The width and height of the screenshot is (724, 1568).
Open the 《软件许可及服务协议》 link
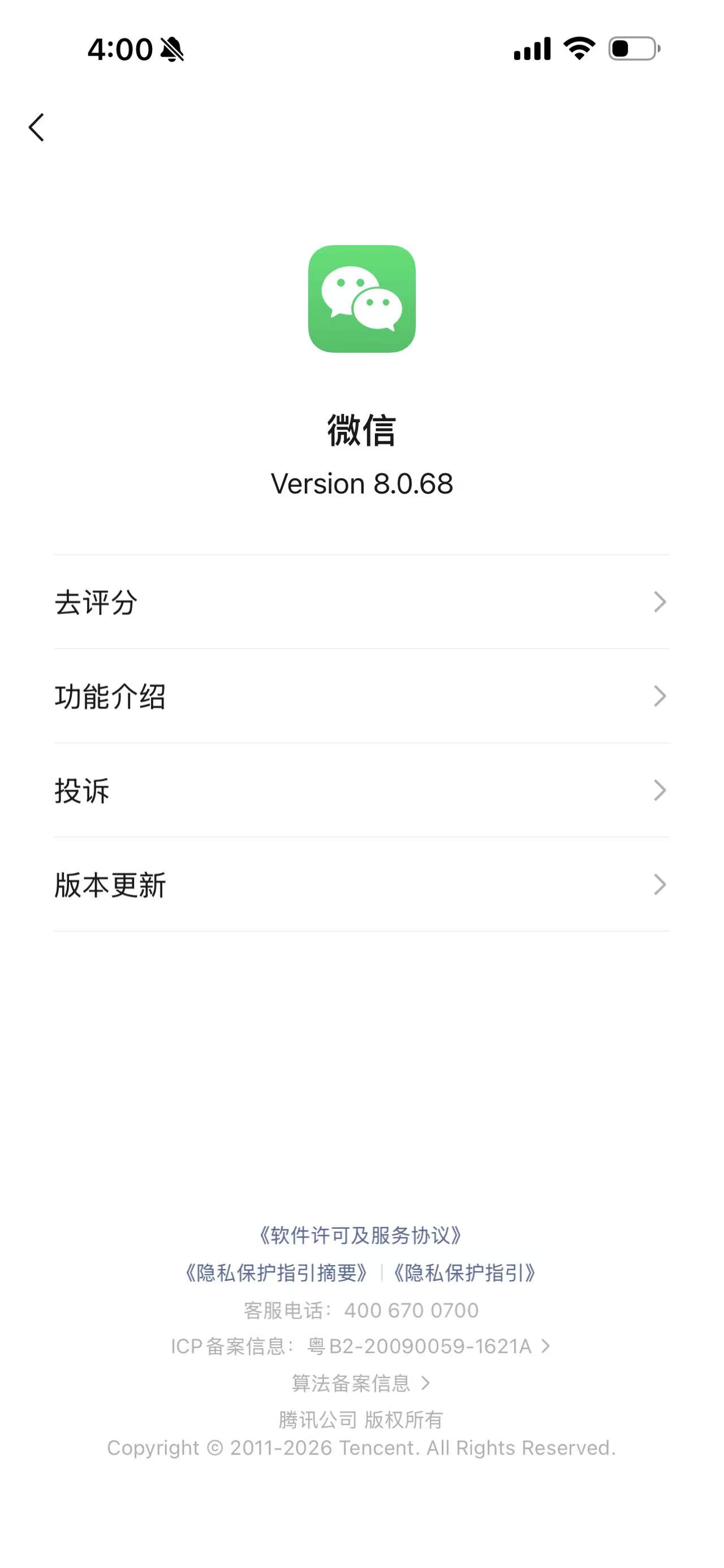pyautogui.click(x=360, y=1235)
